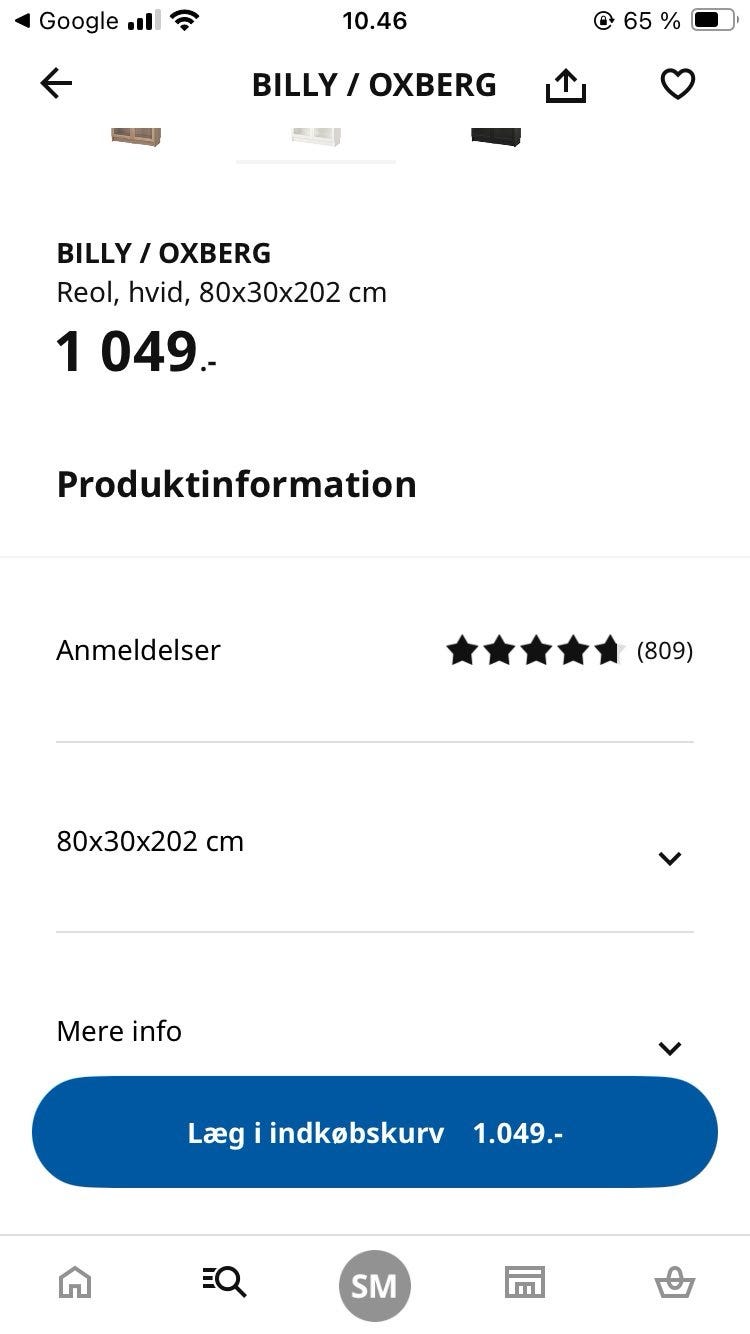Go back using the arrow icon
This screenshot has width=750, height=1334.
[57, 84]
